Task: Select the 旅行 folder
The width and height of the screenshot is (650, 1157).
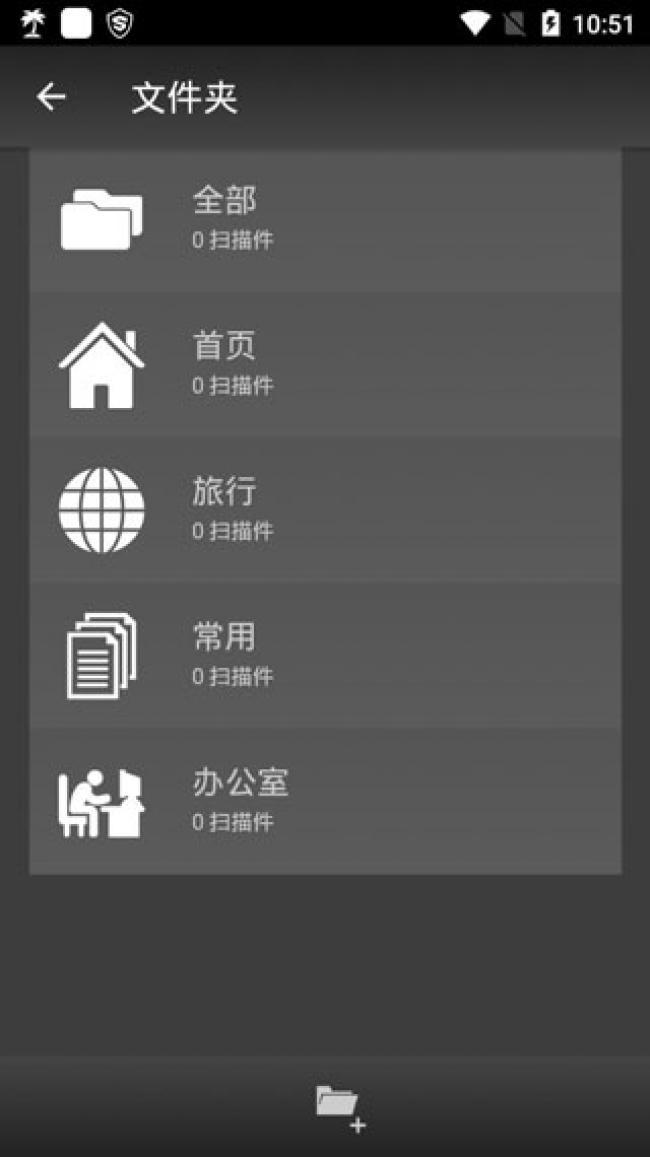Action: point(325,510)
